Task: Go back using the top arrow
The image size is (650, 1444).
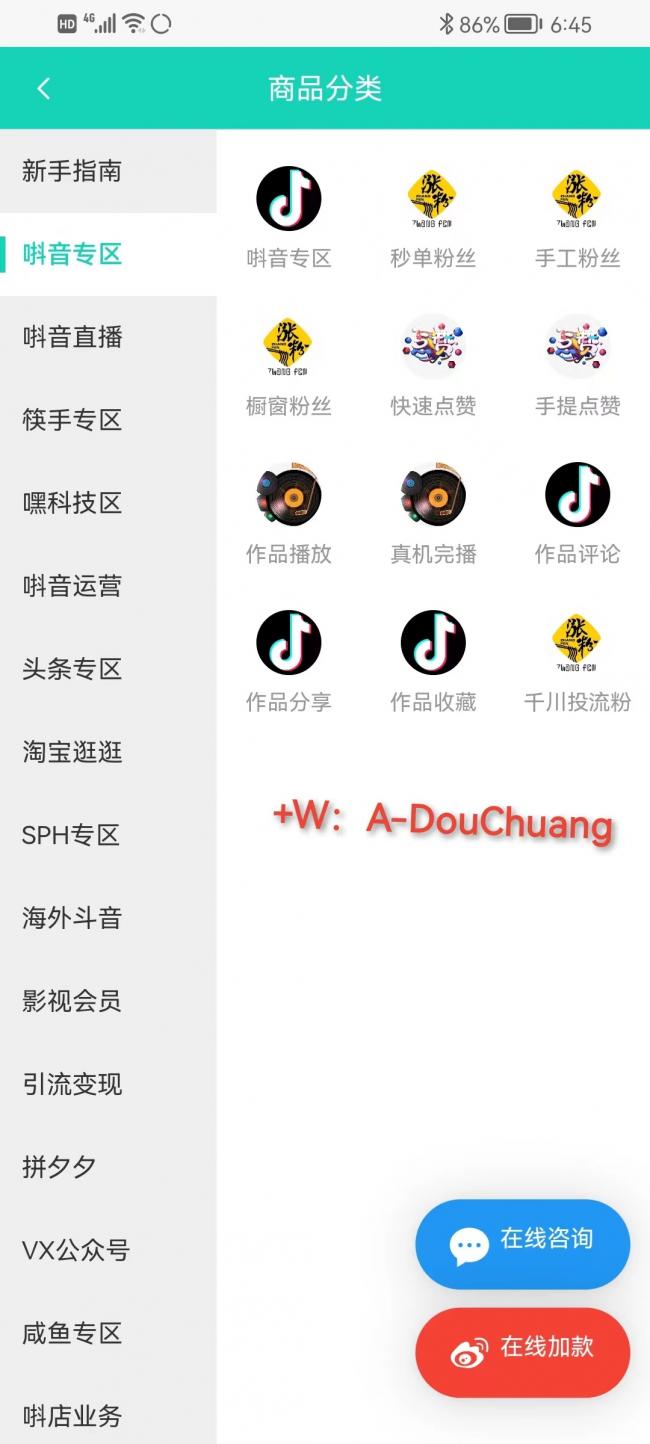Action: pyautogui.click(x=43, y=88)
